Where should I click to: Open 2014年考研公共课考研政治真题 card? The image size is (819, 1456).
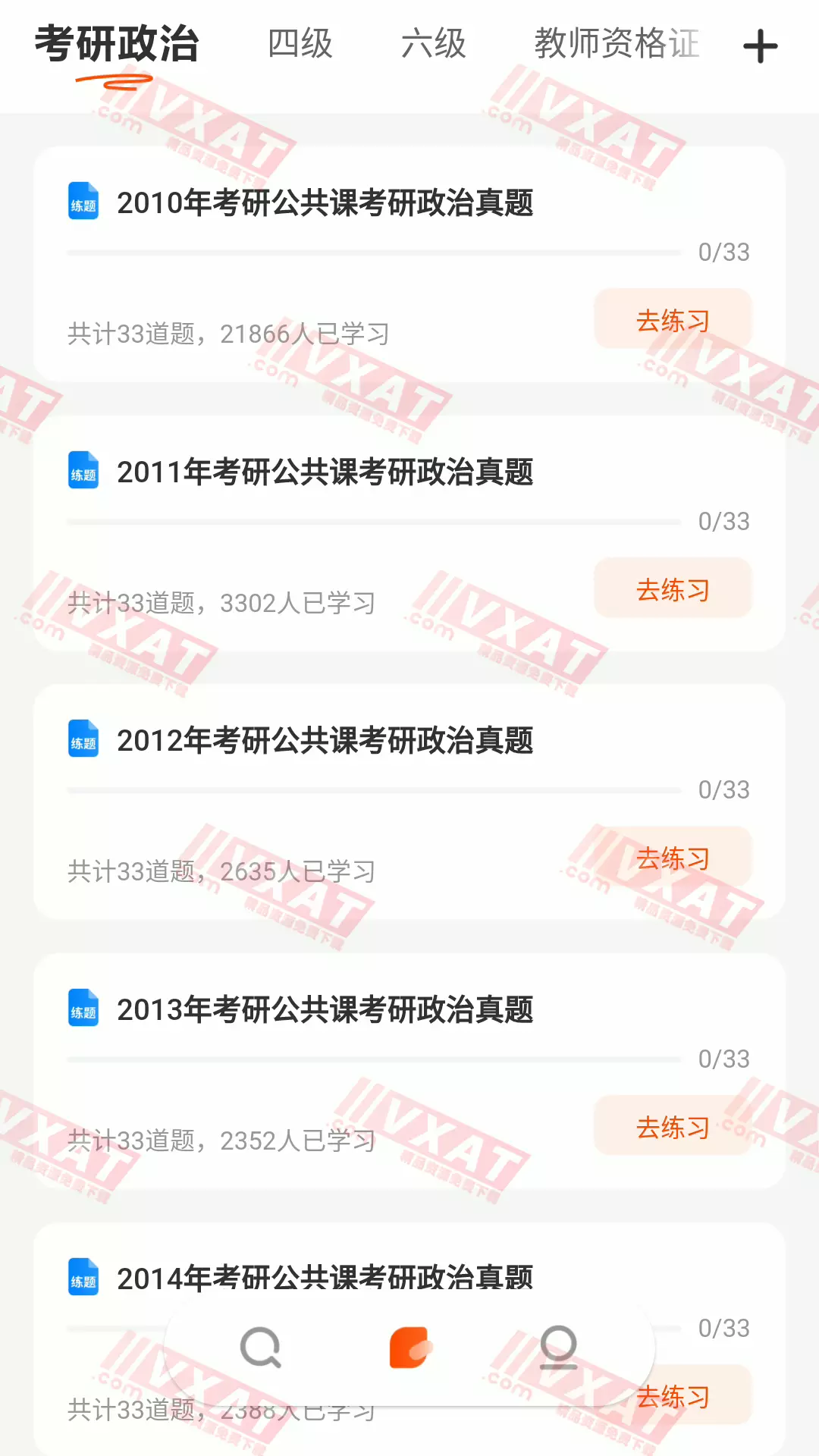325,1279
